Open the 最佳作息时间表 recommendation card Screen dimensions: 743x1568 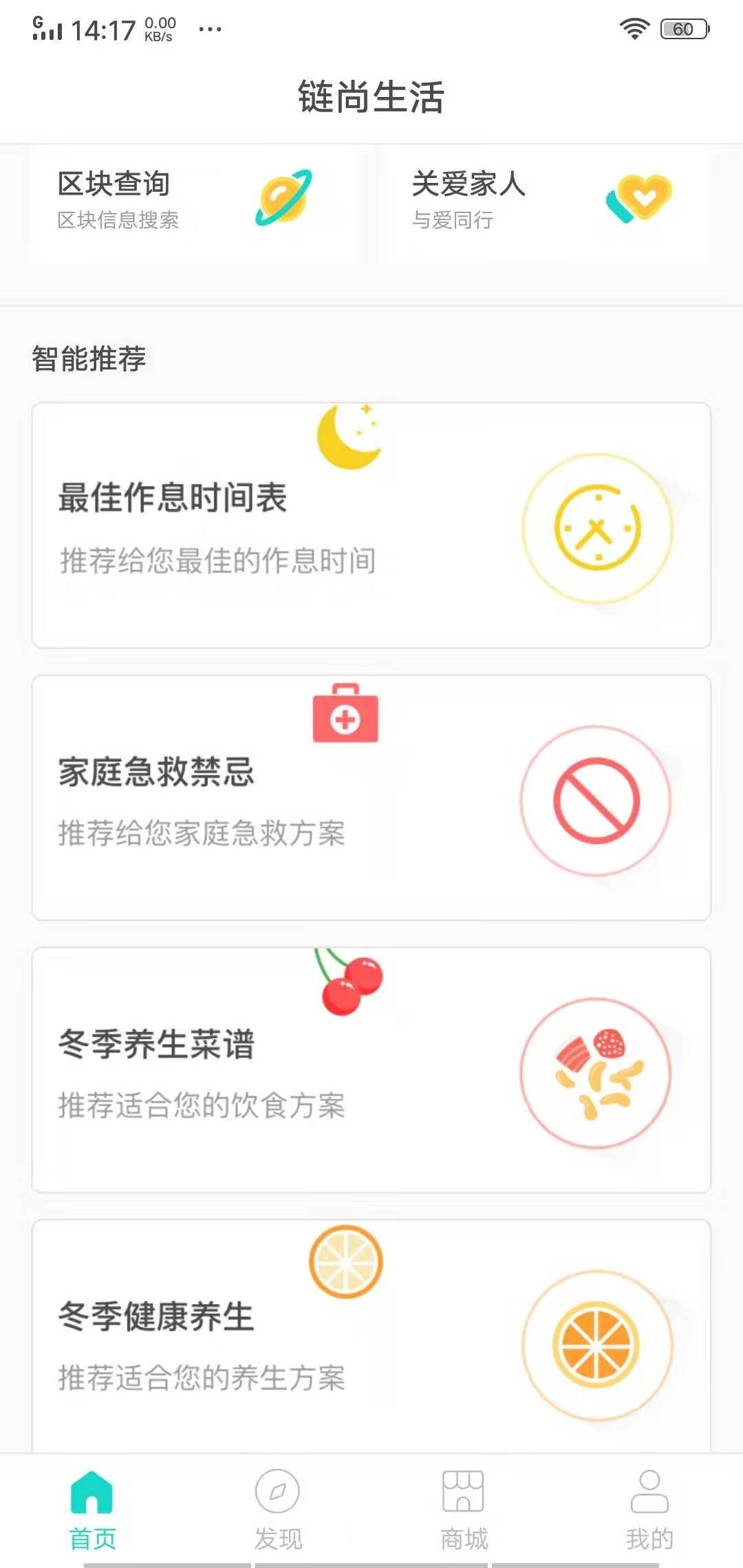coord(371,526)
